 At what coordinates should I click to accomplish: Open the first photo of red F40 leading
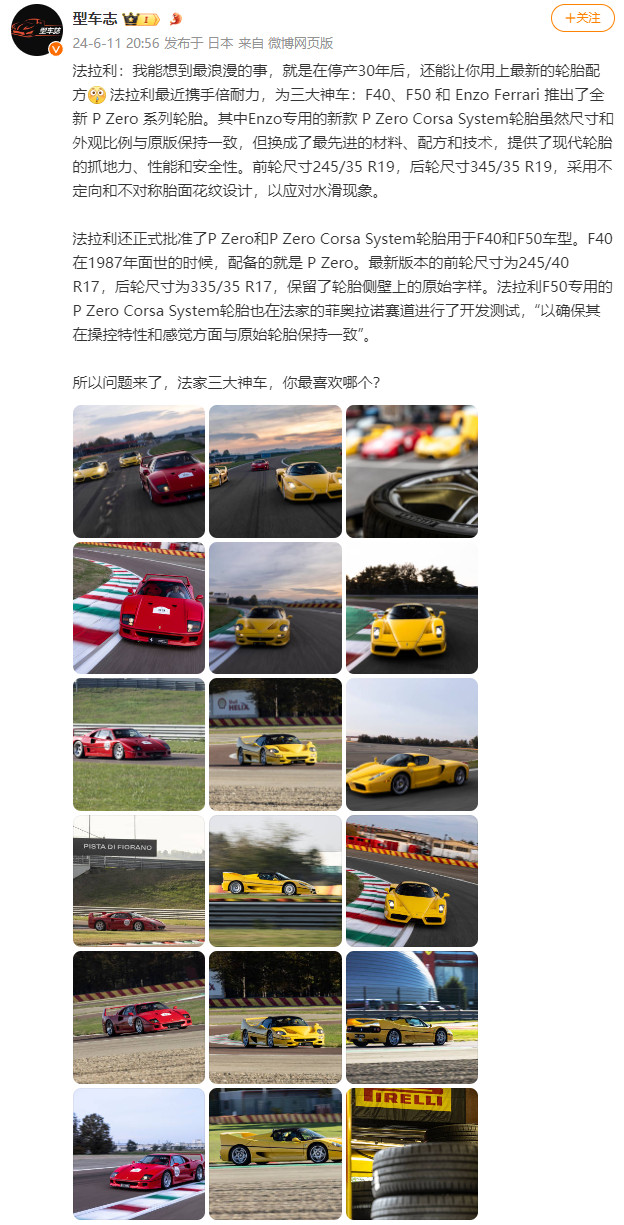tap(139, 471)
